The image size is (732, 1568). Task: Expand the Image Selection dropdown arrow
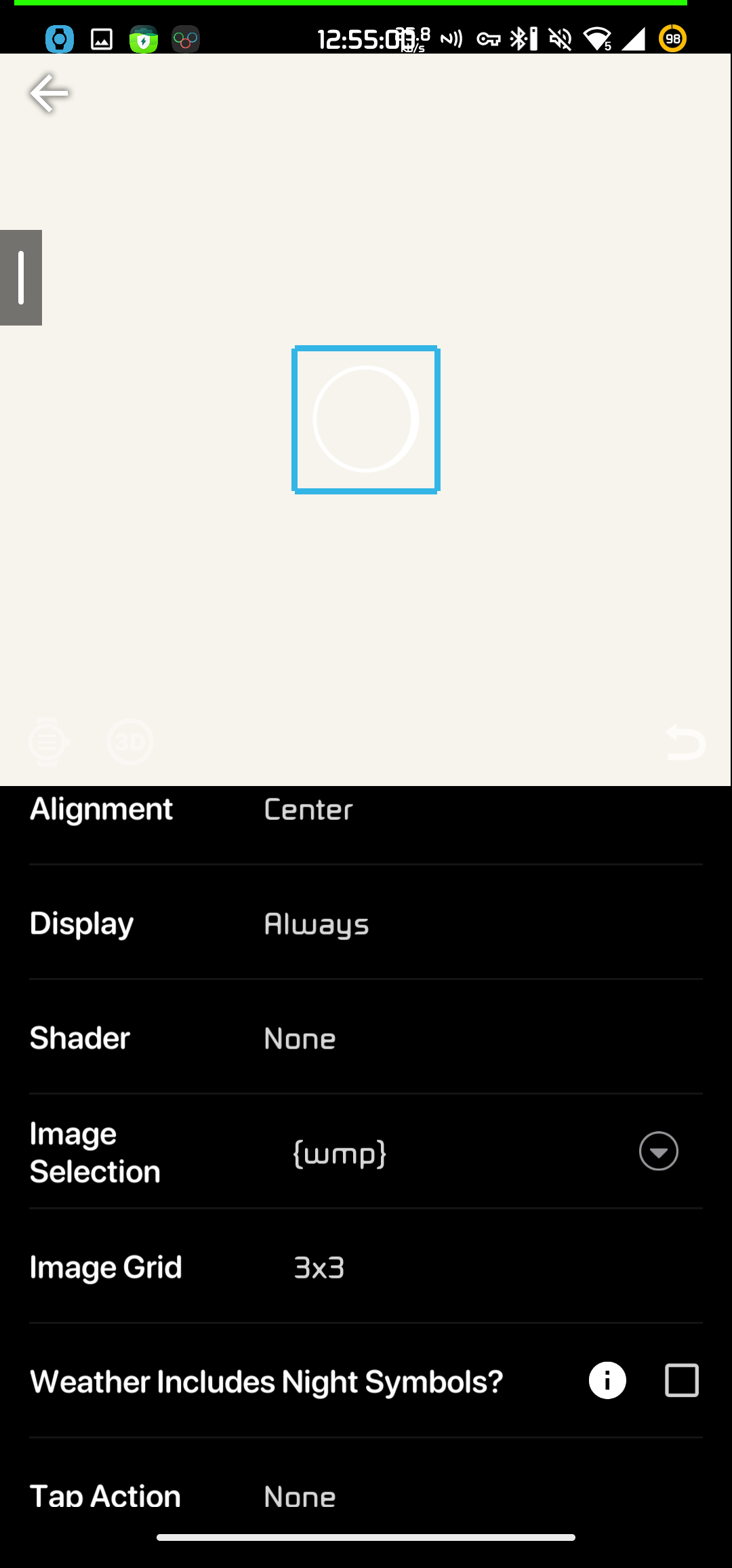(658, 1151)
